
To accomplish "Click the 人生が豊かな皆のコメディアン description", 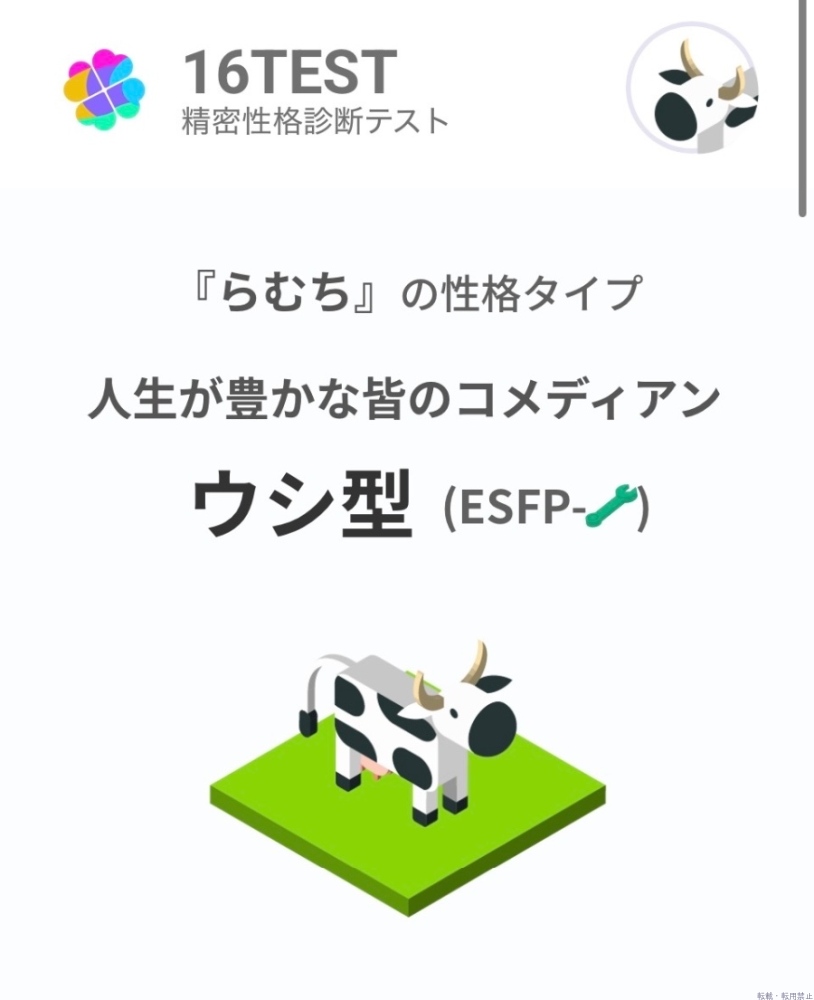I will (x=406, y=399).
